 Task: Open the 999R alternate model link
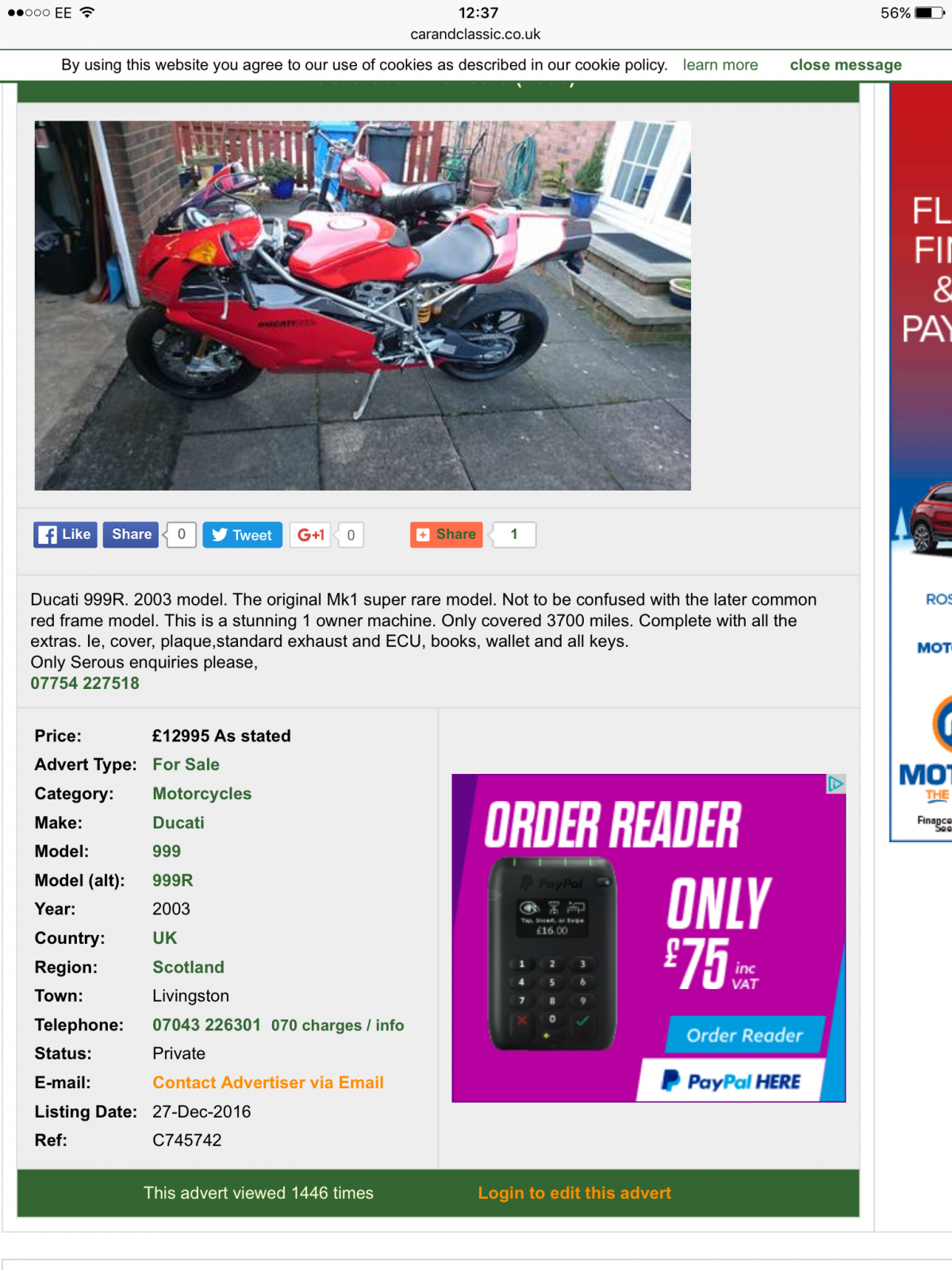tap(172, 880)
